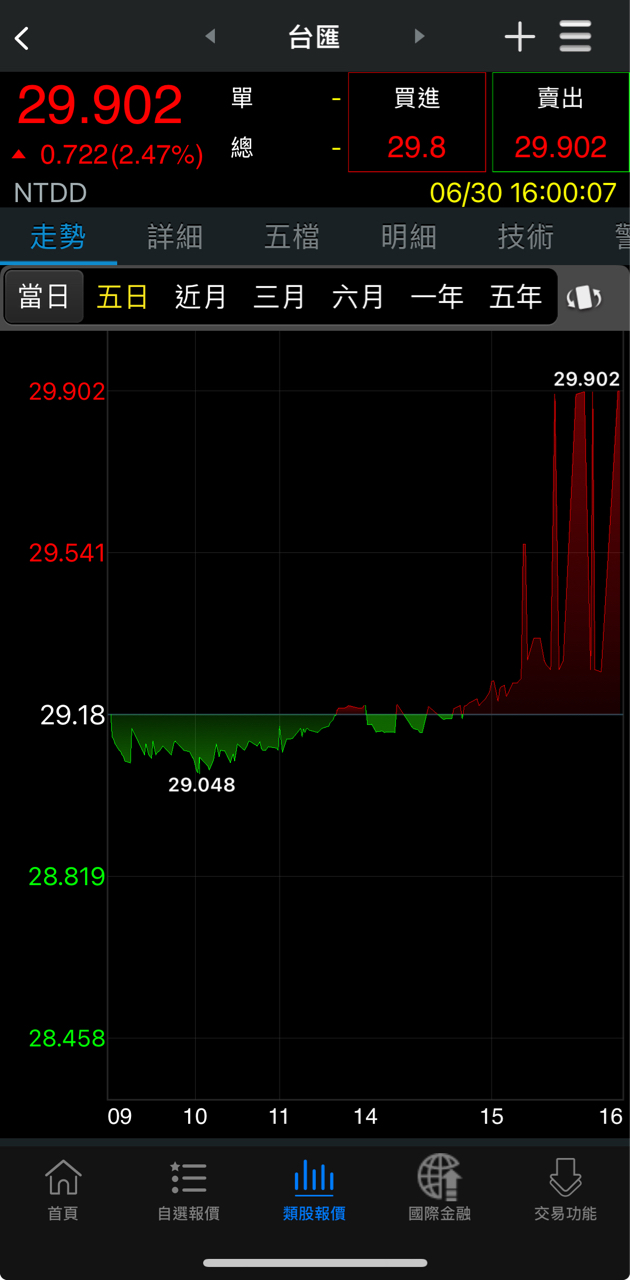The image size is (630, 1280).
Task: Show the previous symbol with left triangle
Action: (x=210, y=37)
